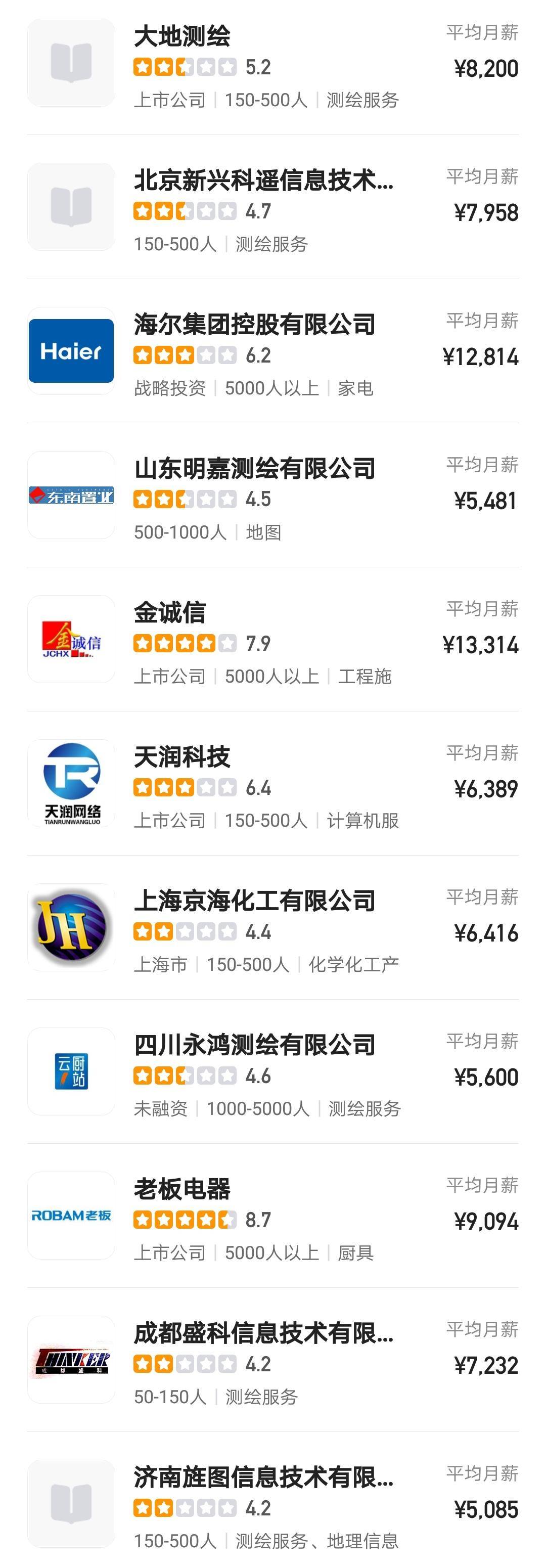Click the JH logo of 上海京海化工

coord(71,927)
